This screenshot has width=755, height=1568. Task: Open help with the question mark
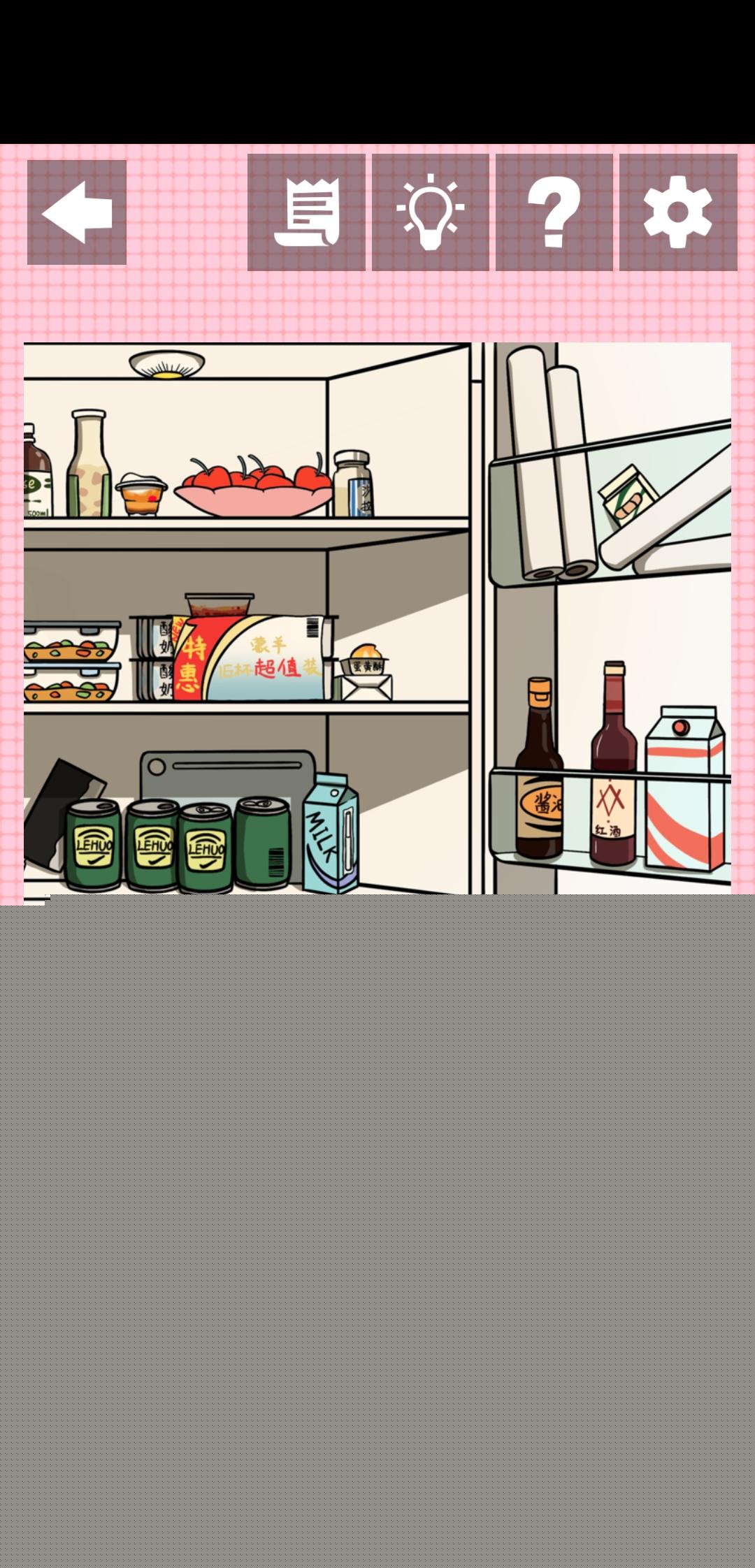coord(554,212)
